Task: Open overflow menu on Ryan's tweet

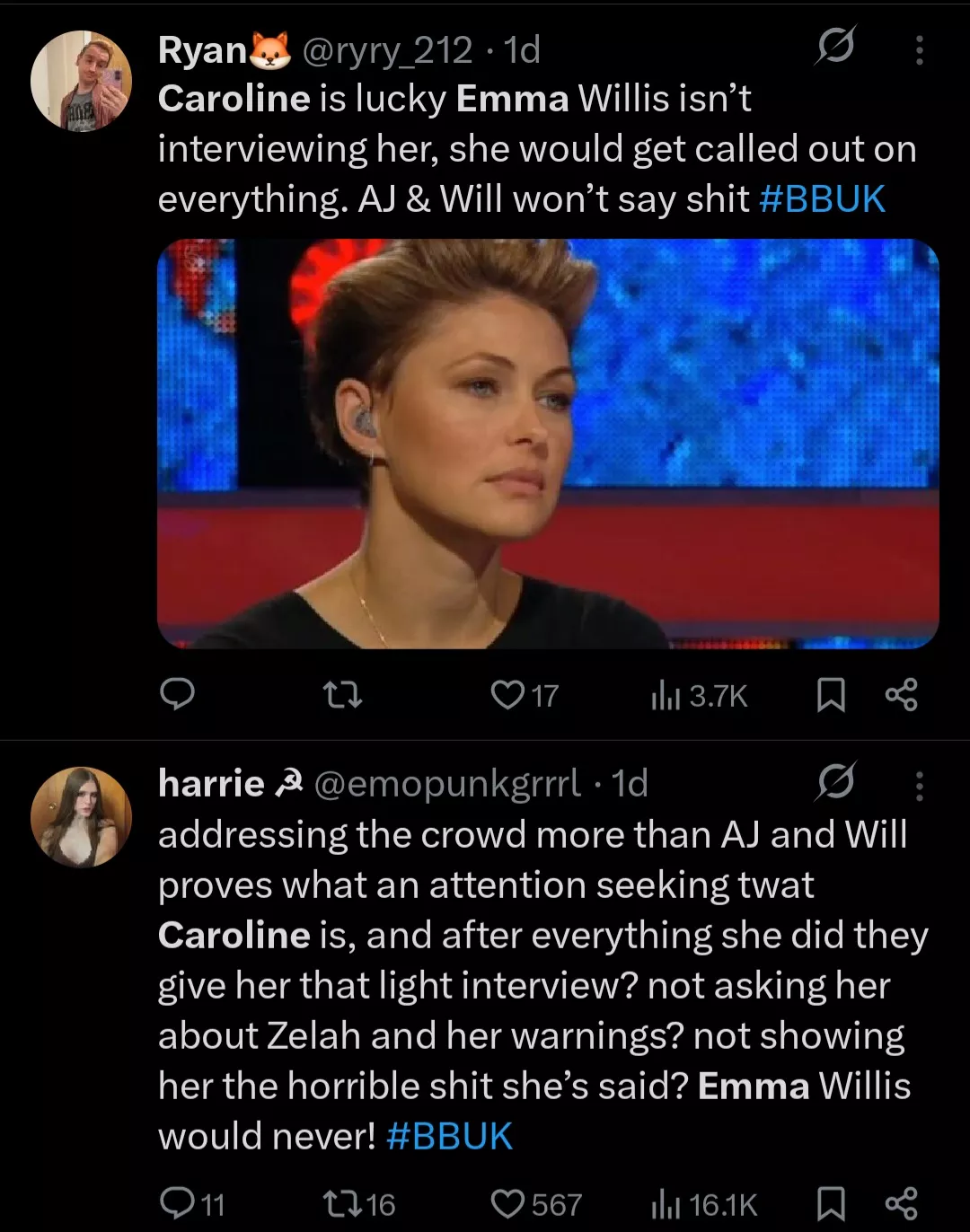Action: (919, 50)
